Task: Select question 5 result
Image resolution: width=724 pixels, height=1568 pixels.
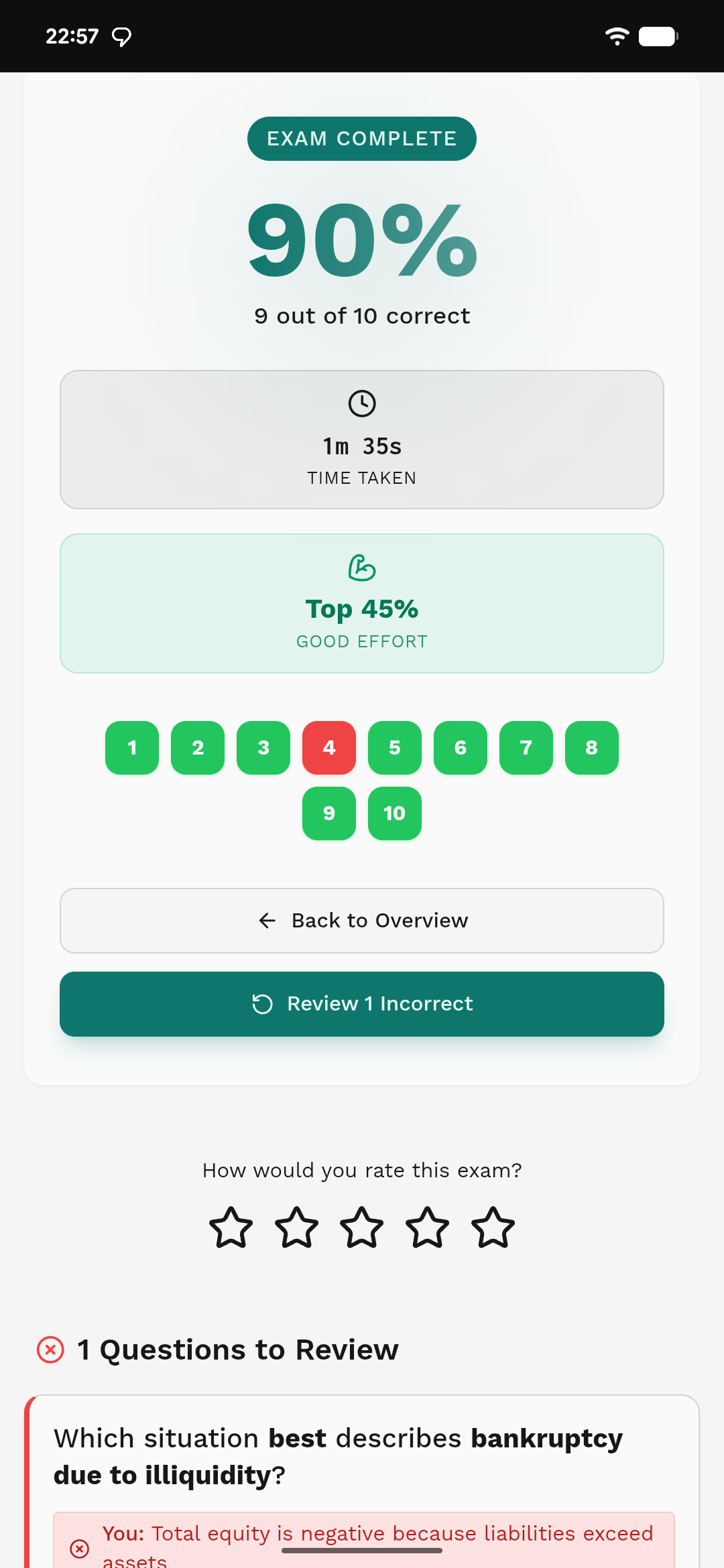Action: coord(395,748)
